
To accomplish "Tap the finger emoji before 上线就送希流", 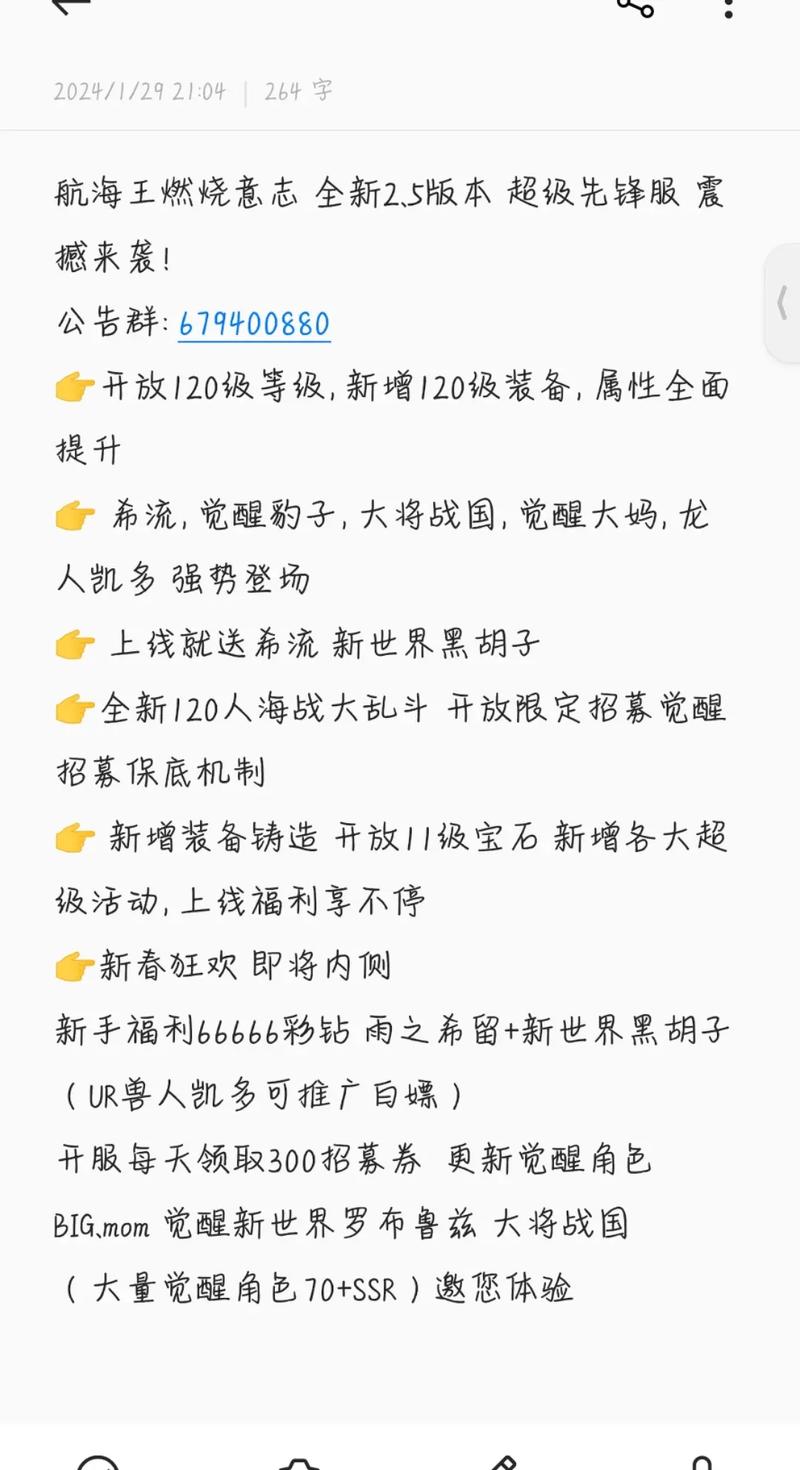I will [x=73, y=646].
